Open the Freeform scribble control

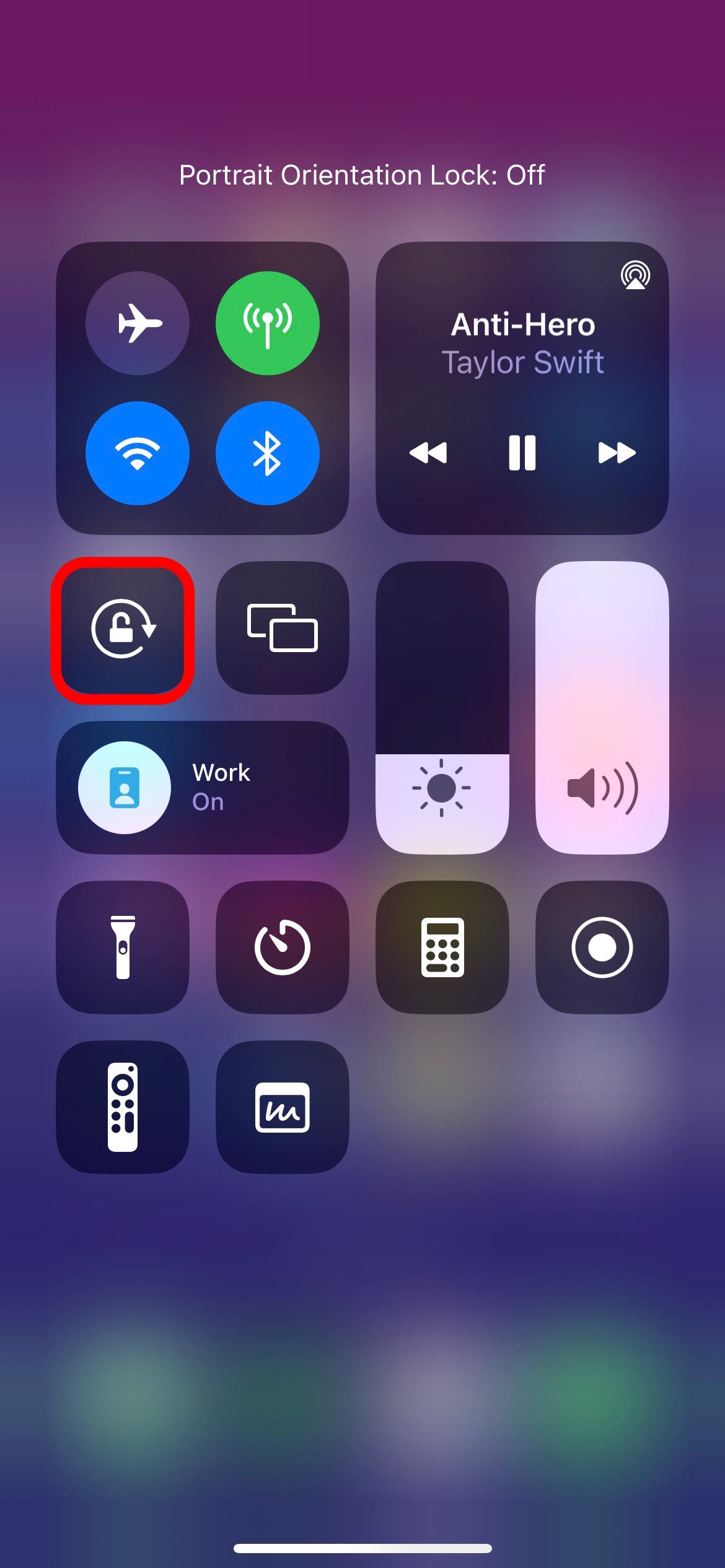(283, 1107)
